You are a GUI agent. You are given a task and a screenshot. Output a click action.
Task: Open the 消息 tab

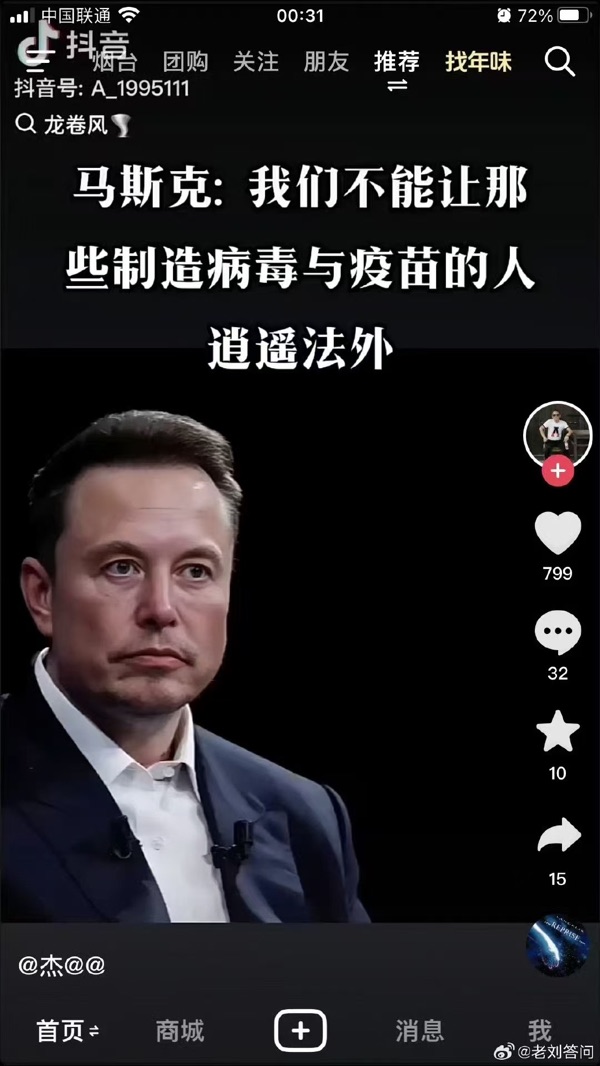click(419, 1031)
